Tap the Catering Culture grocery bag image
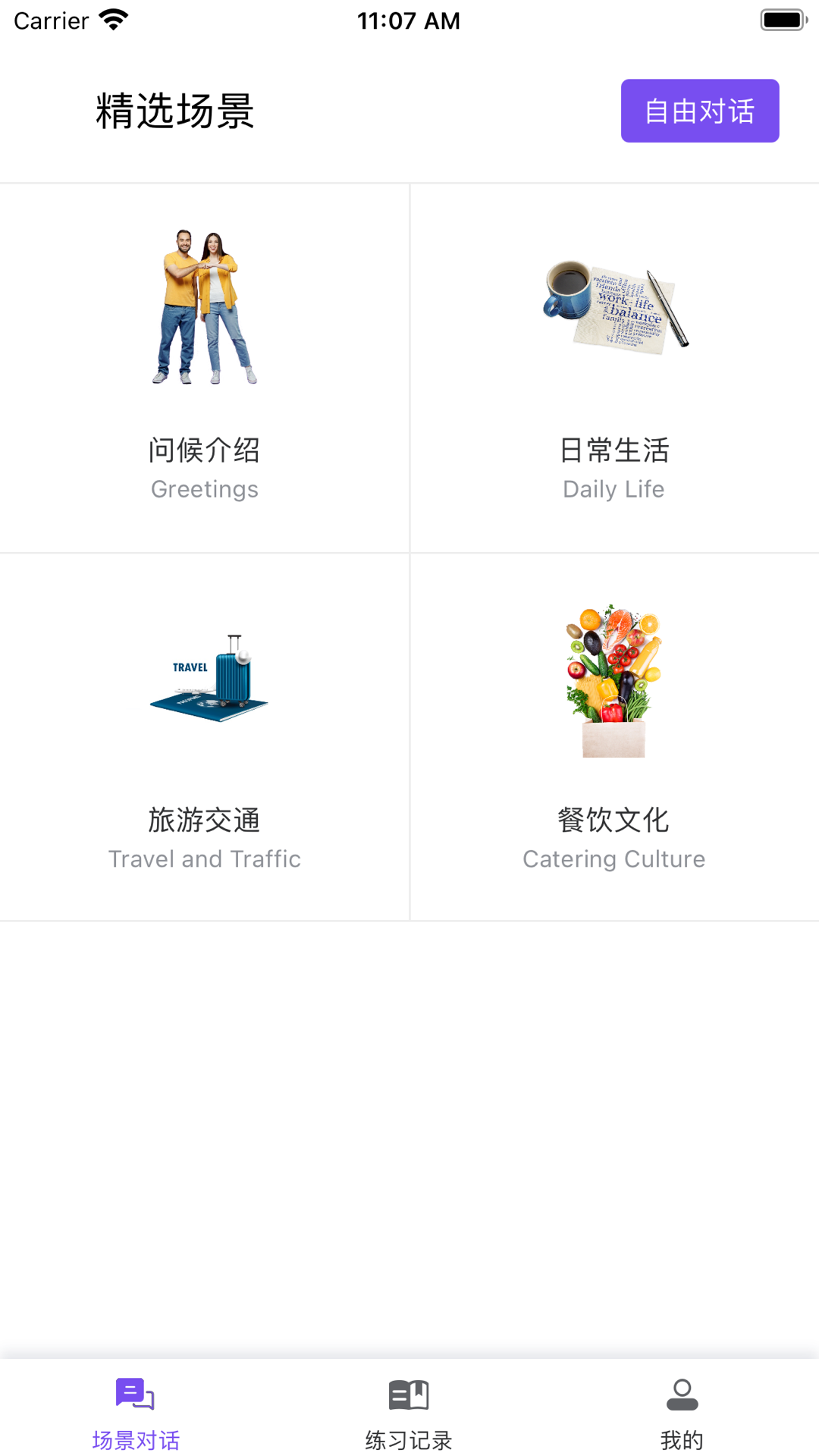Image resolution: width=819 pixels, height=1456 pixels. pyautogui.click(x=614, y=675)
